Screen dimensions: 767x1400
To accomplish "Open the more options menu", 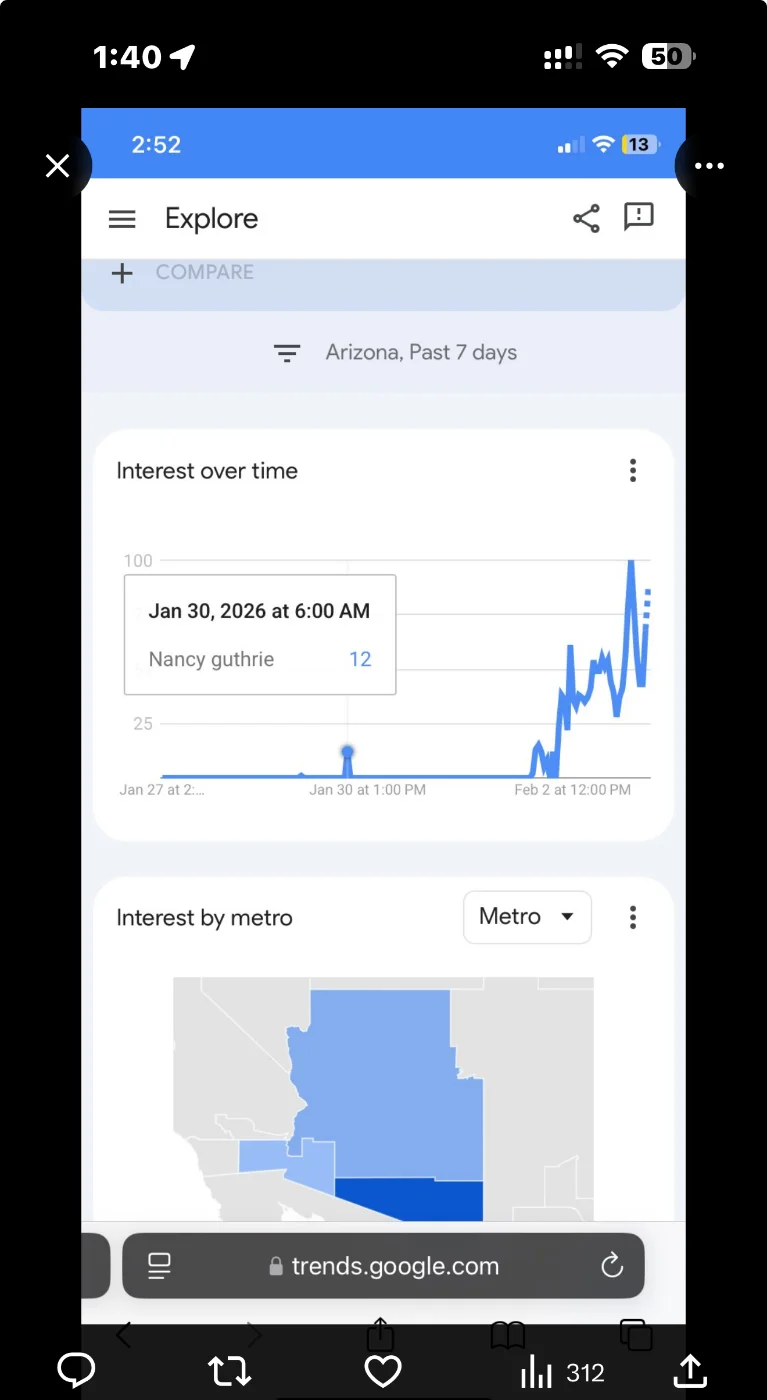I will 709,166.
